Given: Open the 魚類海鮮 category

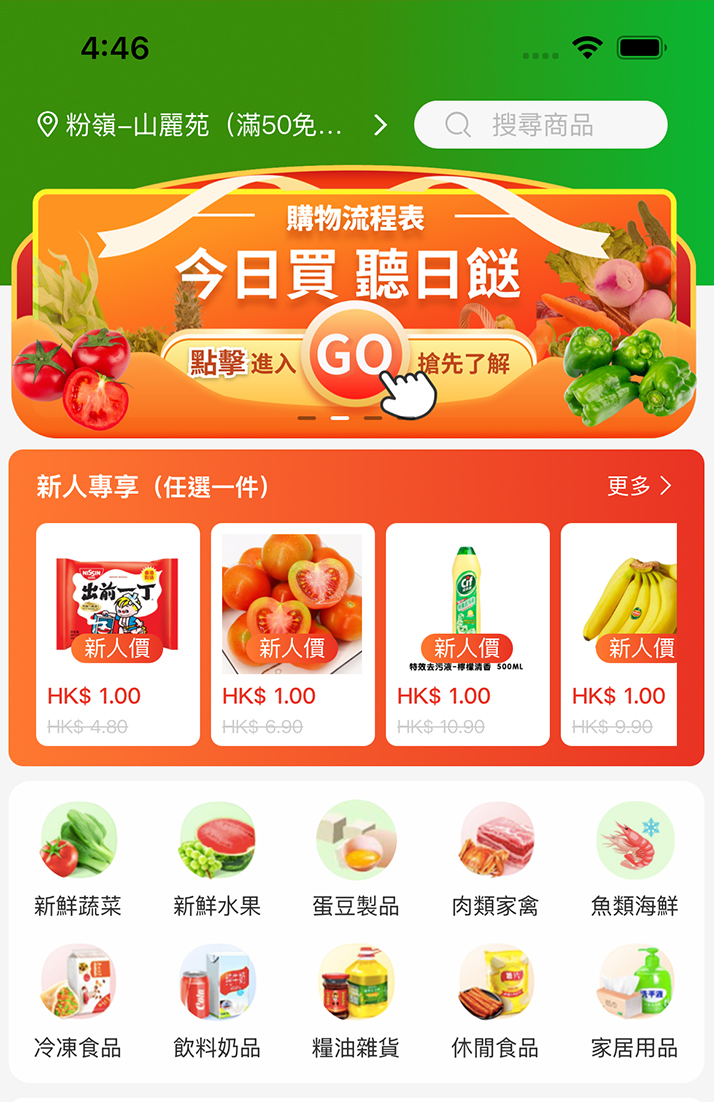Looking at the screenshot, I should (635, 860).
